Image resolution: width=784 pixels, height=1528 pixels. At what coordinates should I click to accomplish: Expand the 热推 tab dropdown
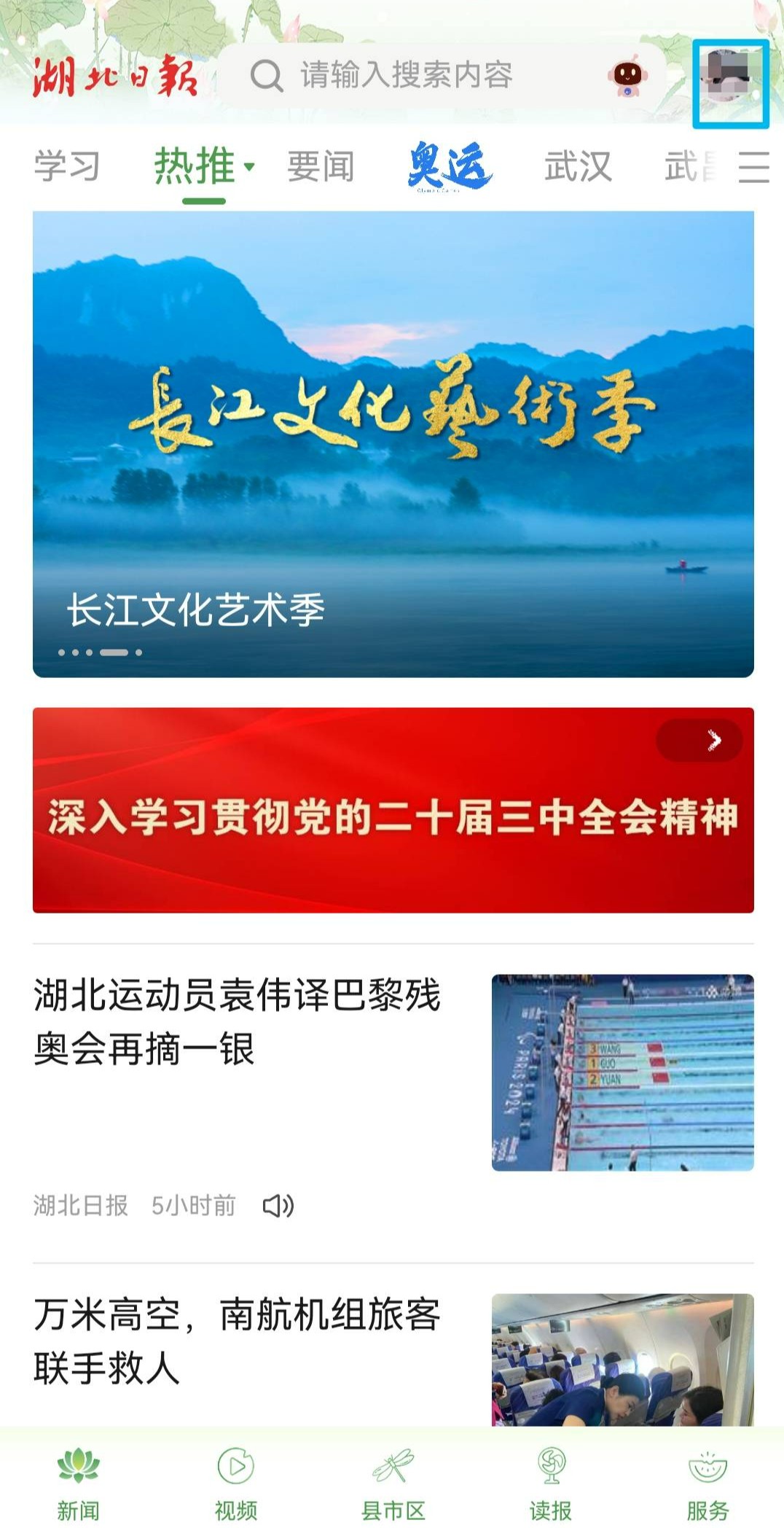[x=204, y=166]
